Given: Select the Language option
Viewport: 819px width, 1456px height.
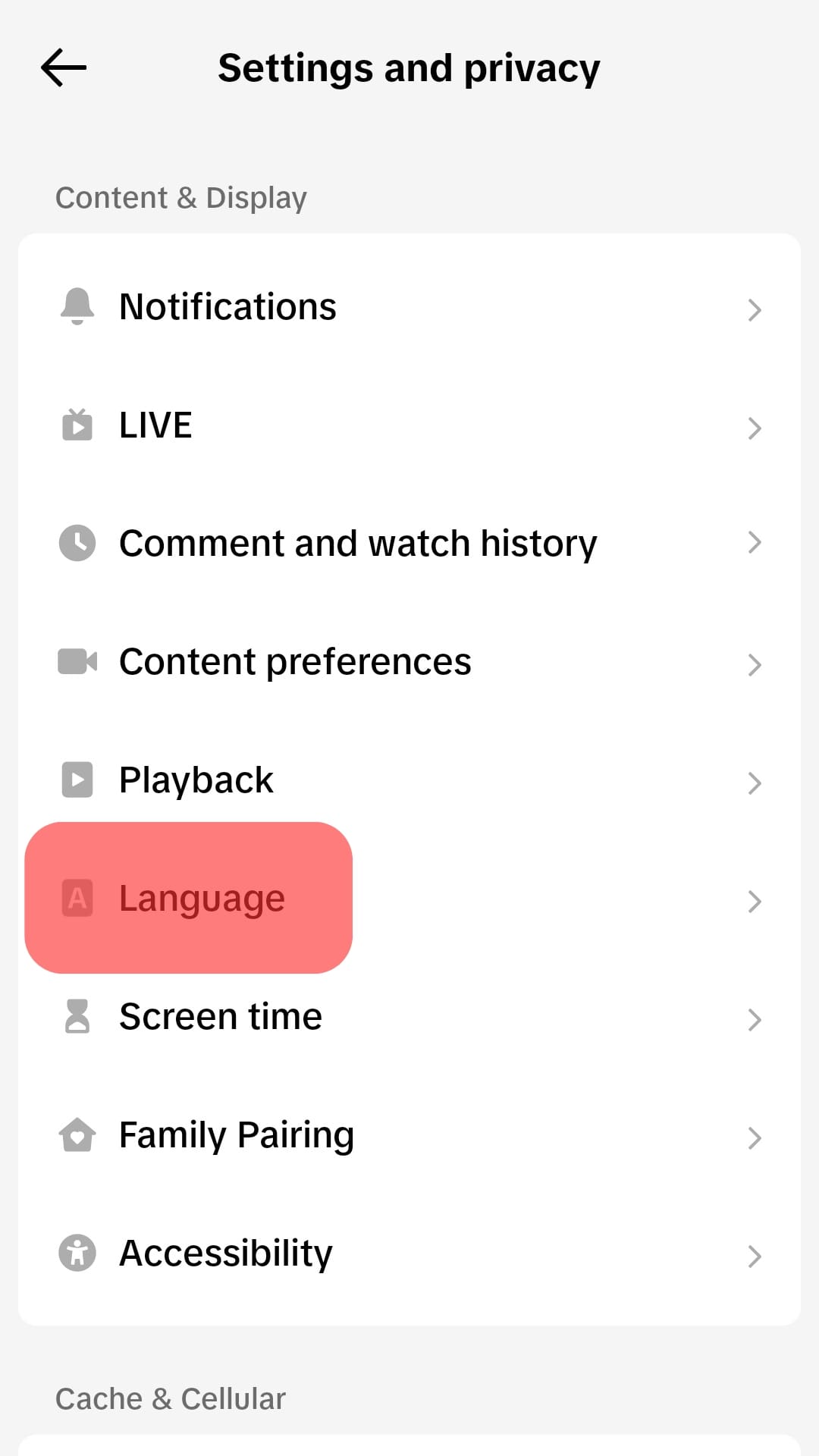Looking at the screenshot, I should point(202,899).
